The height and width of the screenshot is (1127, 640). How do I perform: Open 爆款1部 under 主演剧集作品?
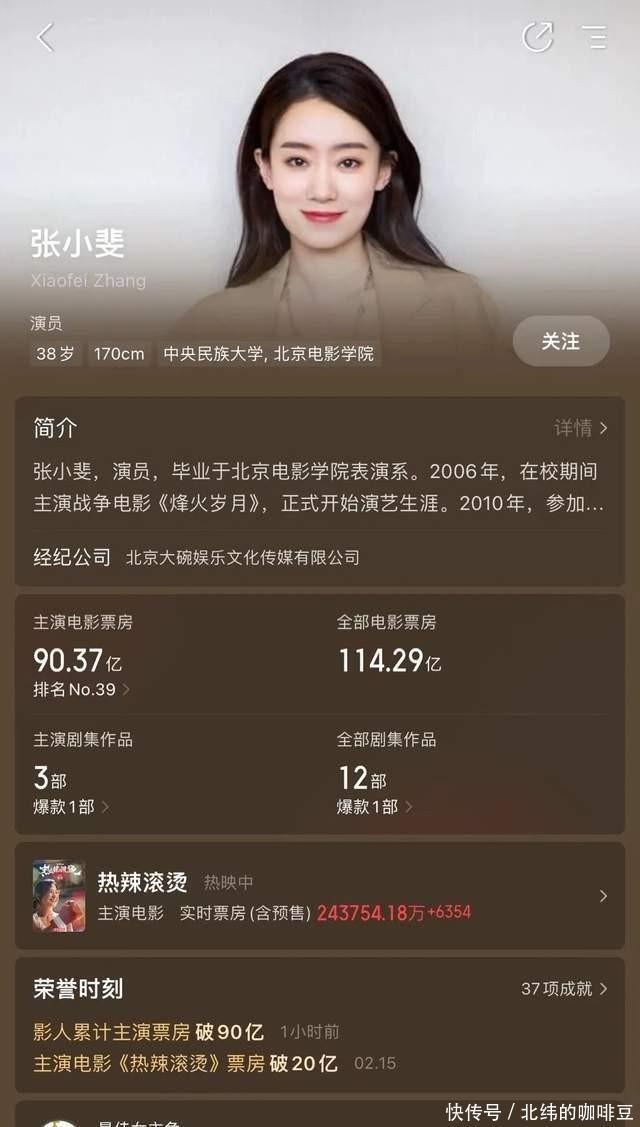(x=71, y=806)
